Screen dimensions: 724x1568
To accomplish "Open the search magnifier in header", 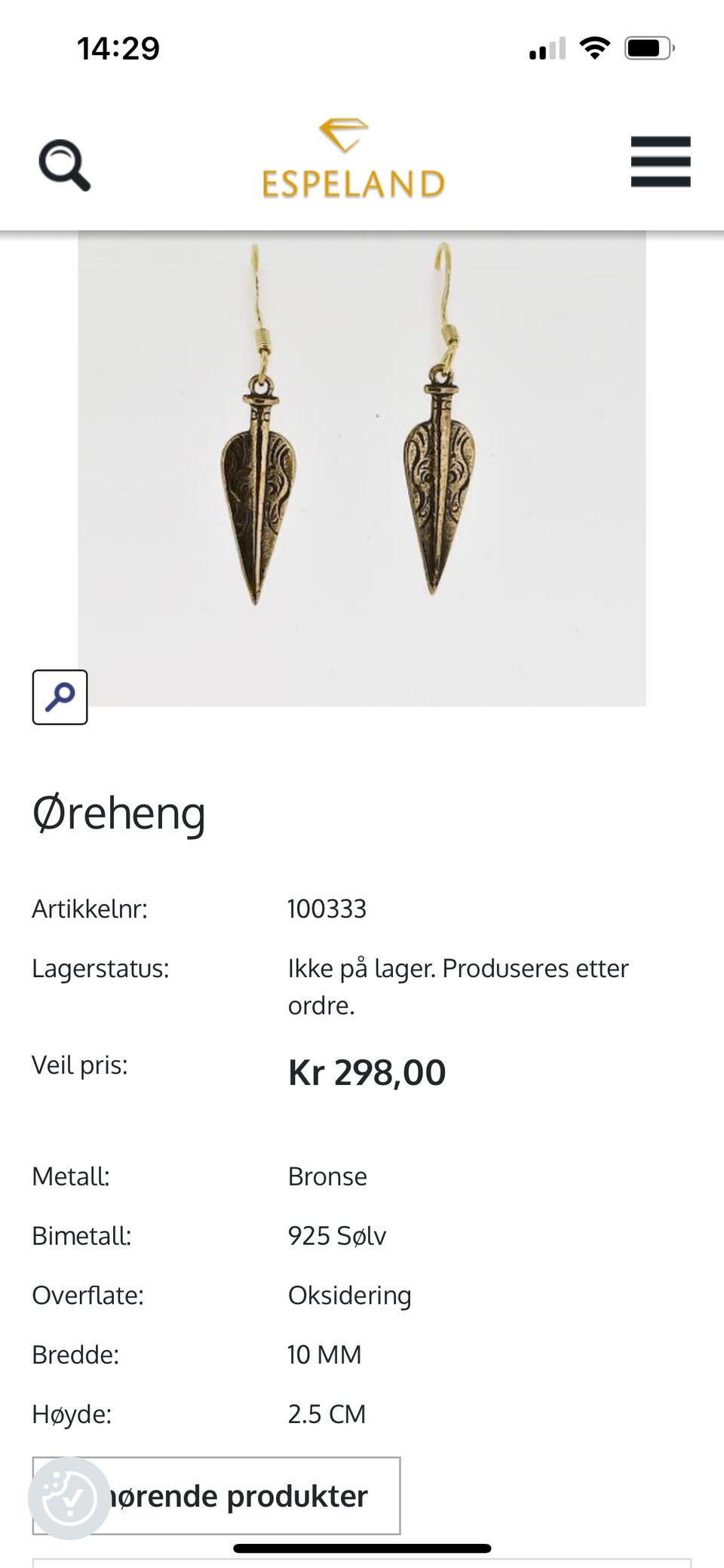I will pos(65,164).
